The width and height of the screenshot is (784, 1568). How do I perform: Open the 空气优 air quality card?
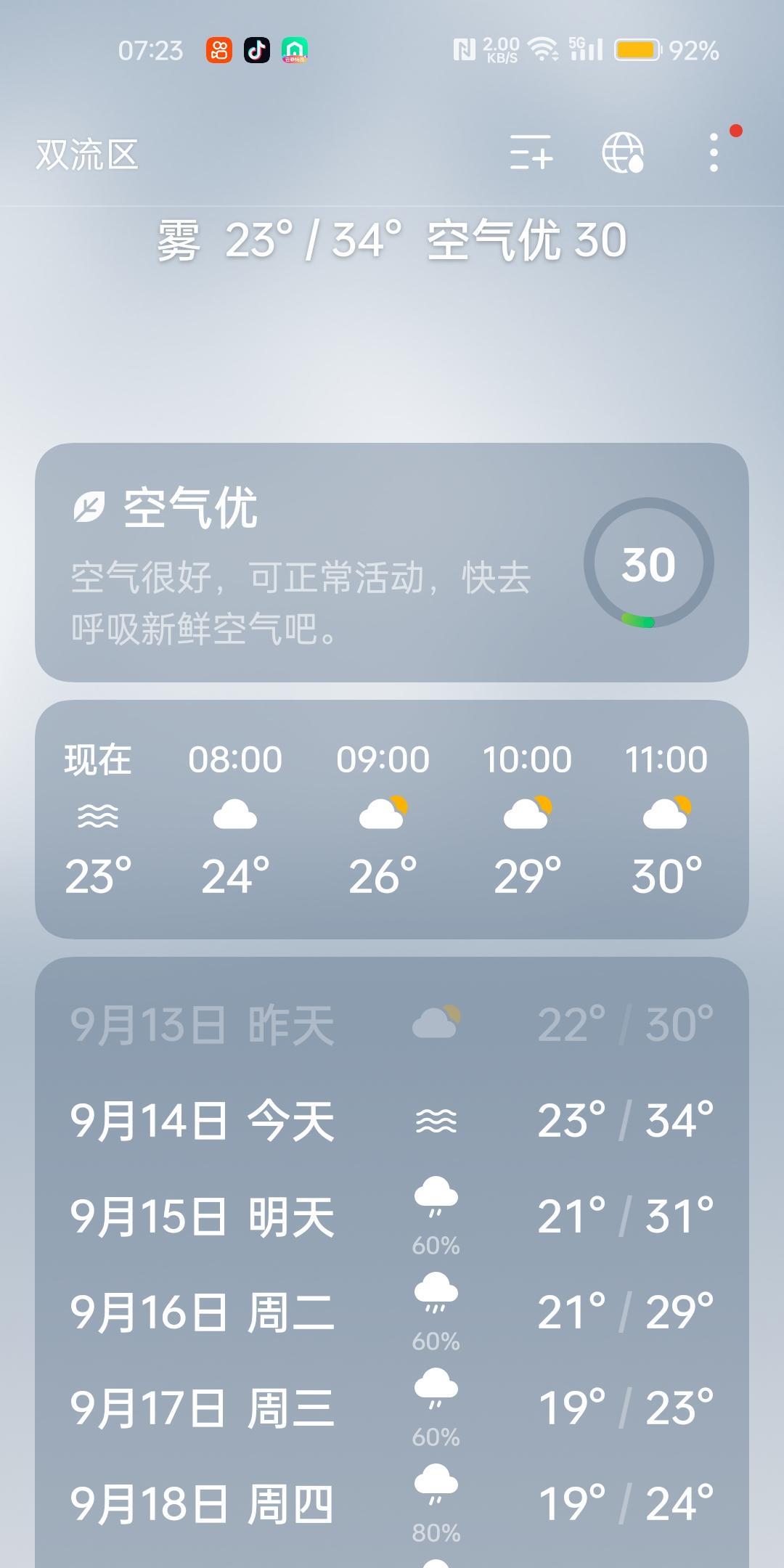click(x=392, y=563)
